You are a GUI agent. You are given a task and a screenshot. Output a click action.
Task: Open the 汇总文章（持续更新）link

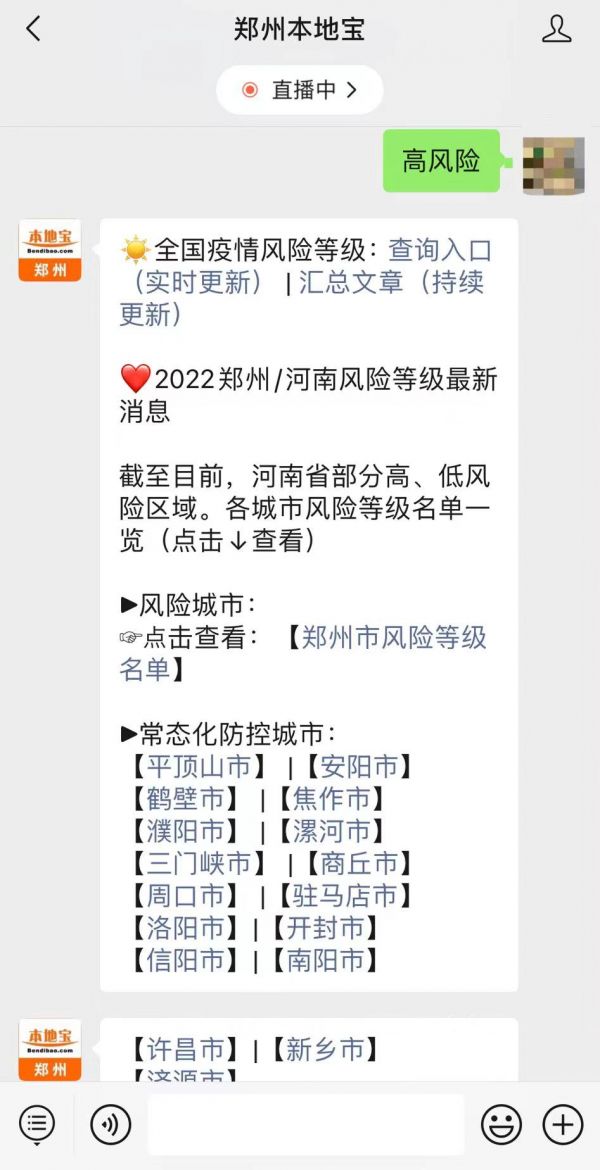pyautogui.click(x=390, y=282)
